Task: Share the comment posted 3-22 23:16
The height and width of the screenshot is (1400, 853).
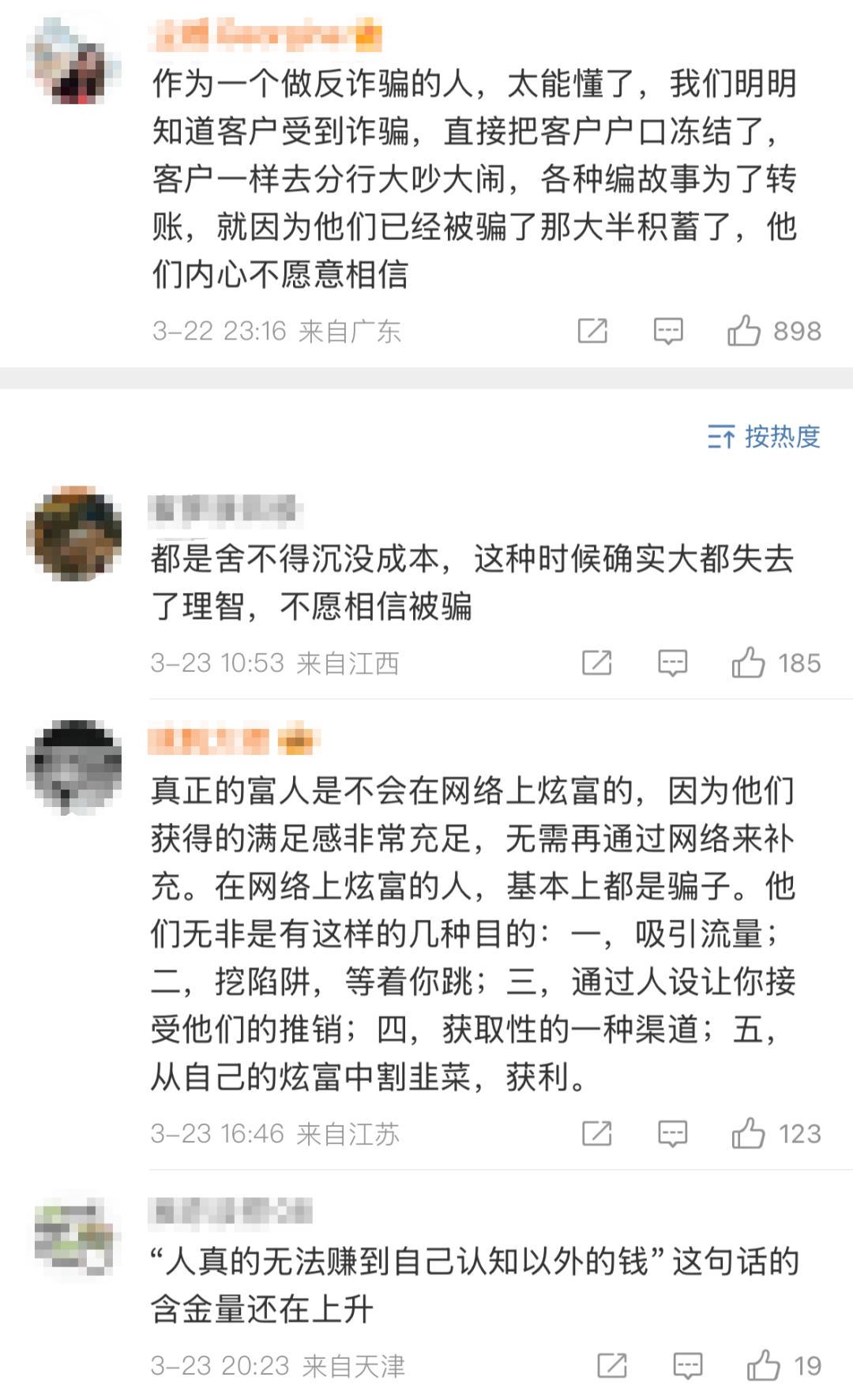Action: (x=592, y=331)
